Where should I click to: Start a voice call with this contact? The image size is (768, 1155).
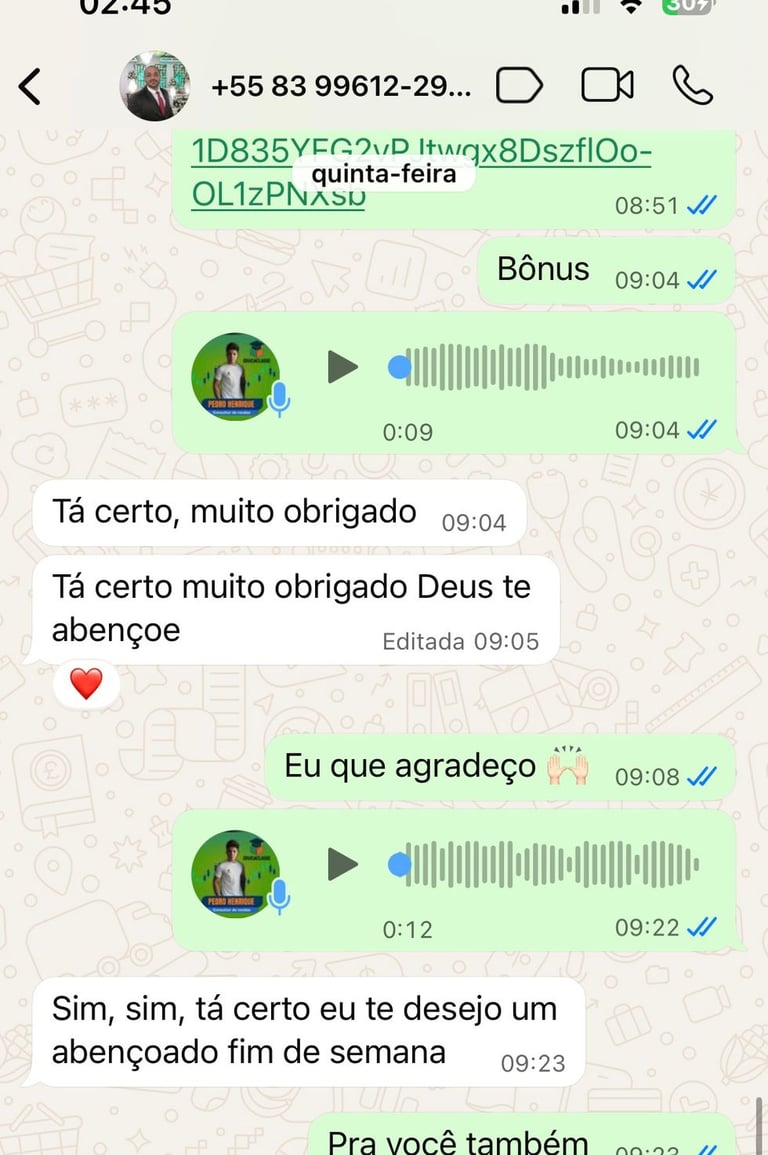(x=692, y=85)
